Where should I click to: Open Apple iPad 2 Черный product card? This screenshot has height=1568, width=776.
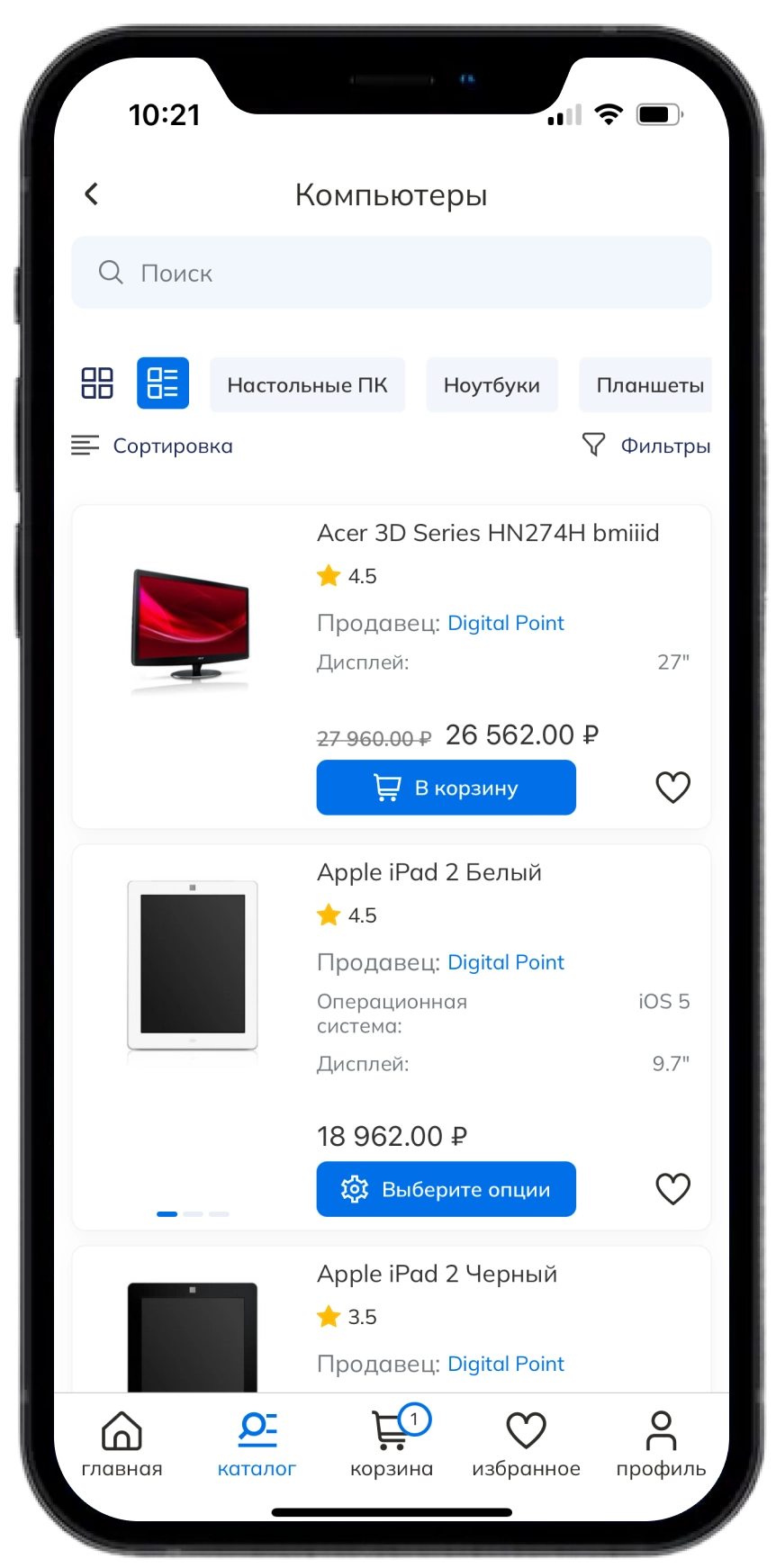point(437,1274)
